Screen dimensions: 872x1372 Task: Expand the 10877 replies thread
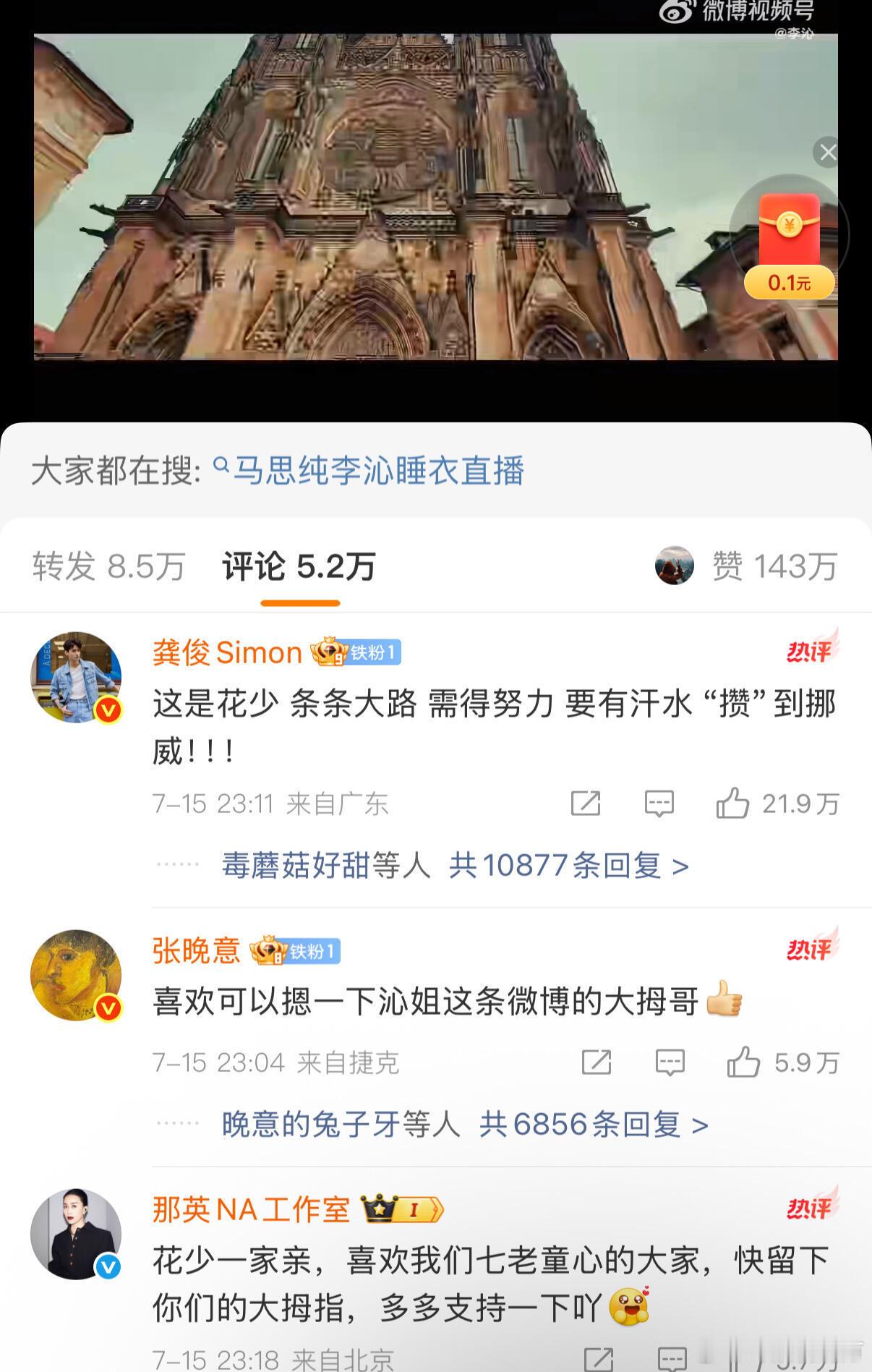tap(568, 865)
